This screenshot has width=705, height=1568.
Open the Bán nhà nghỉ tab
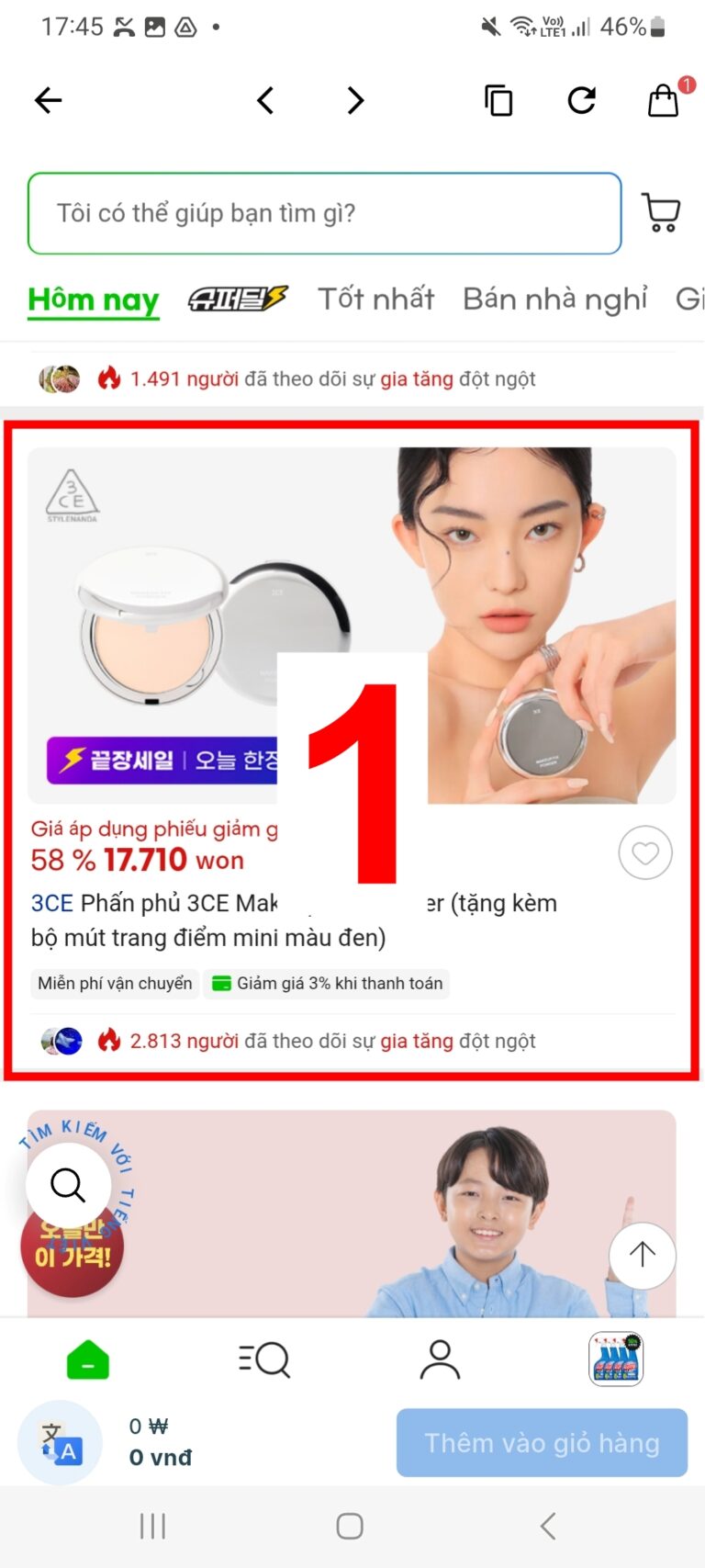click(x=554, y=299)
